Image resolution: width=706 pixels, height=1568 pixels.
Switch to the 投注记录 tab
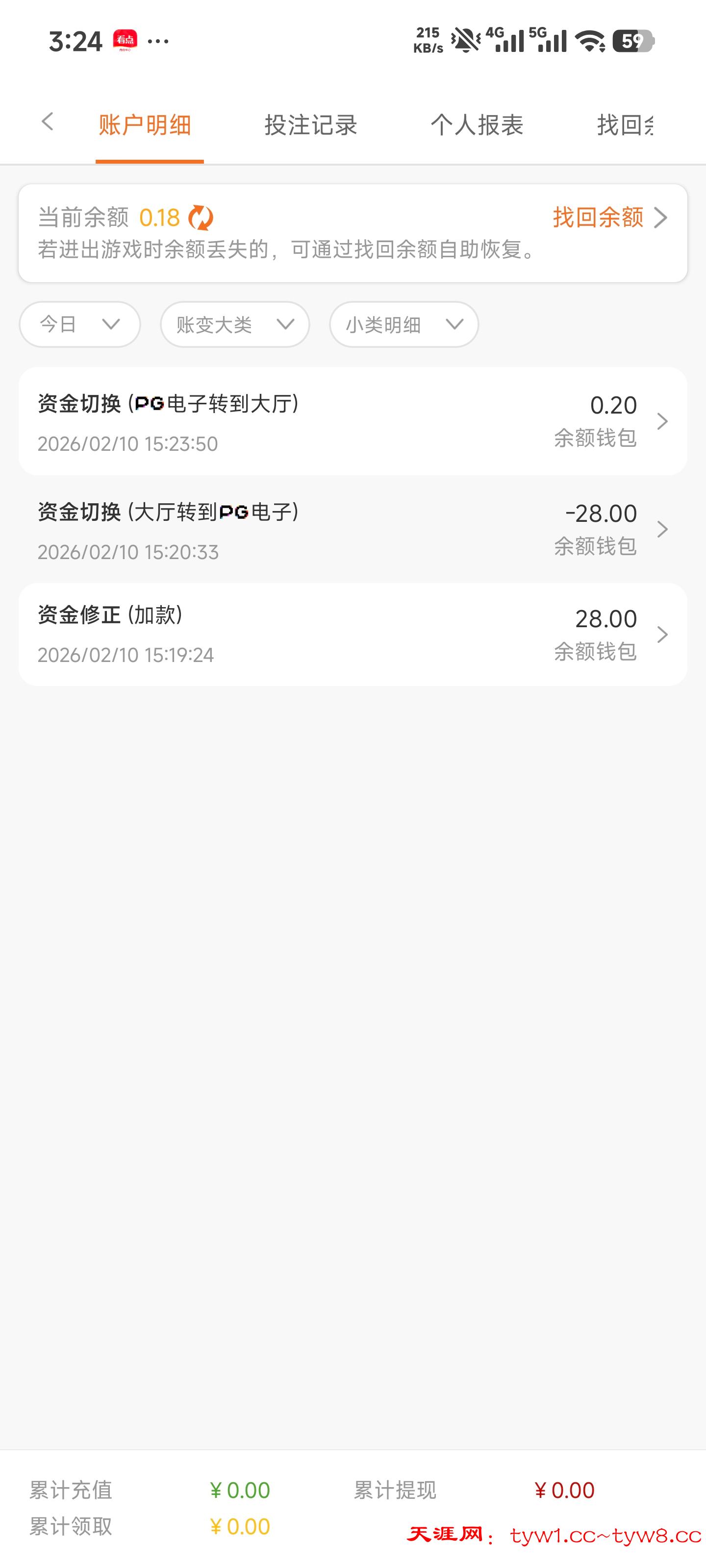tap(311, 125)
